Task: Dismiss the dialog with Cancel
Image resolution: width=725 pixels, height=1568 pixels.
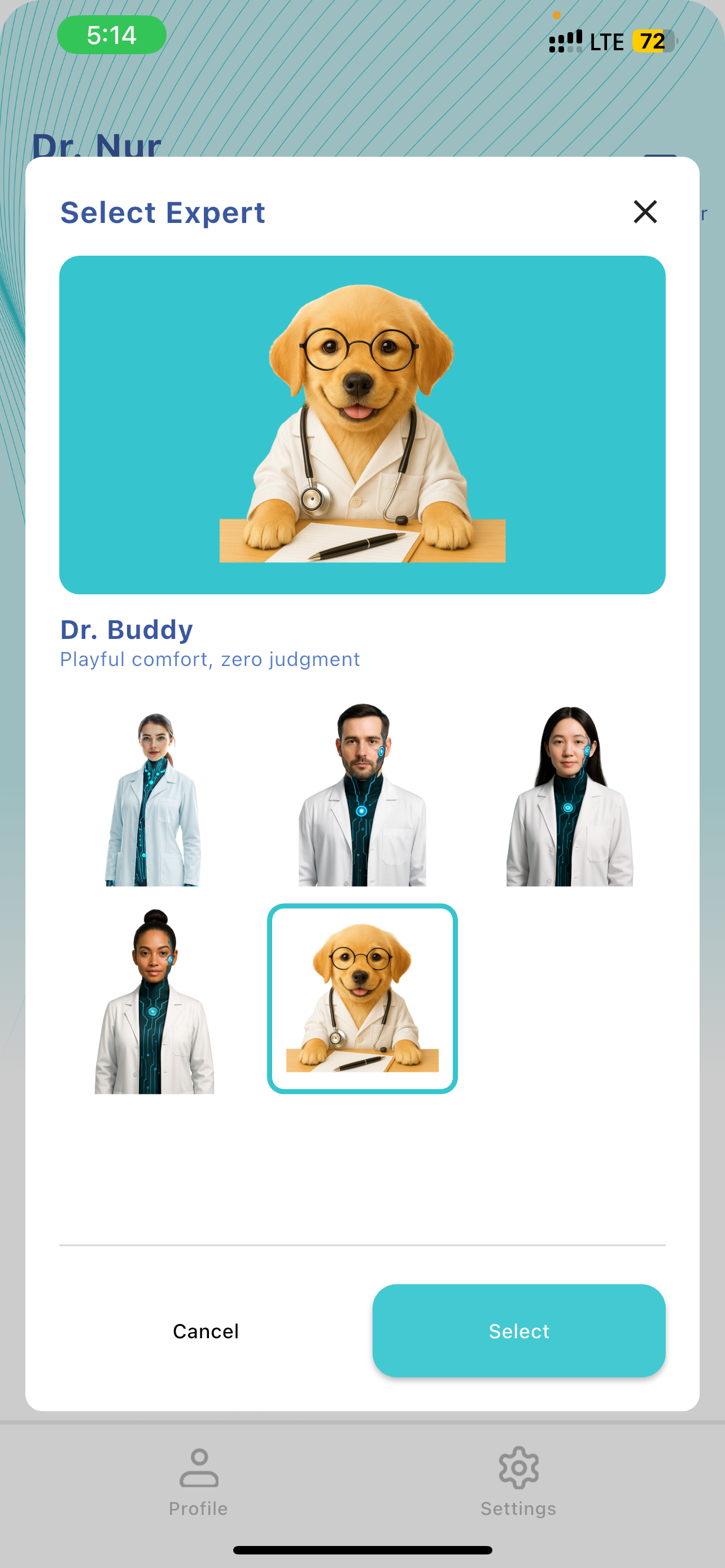Action: (x=206, y=1330)
